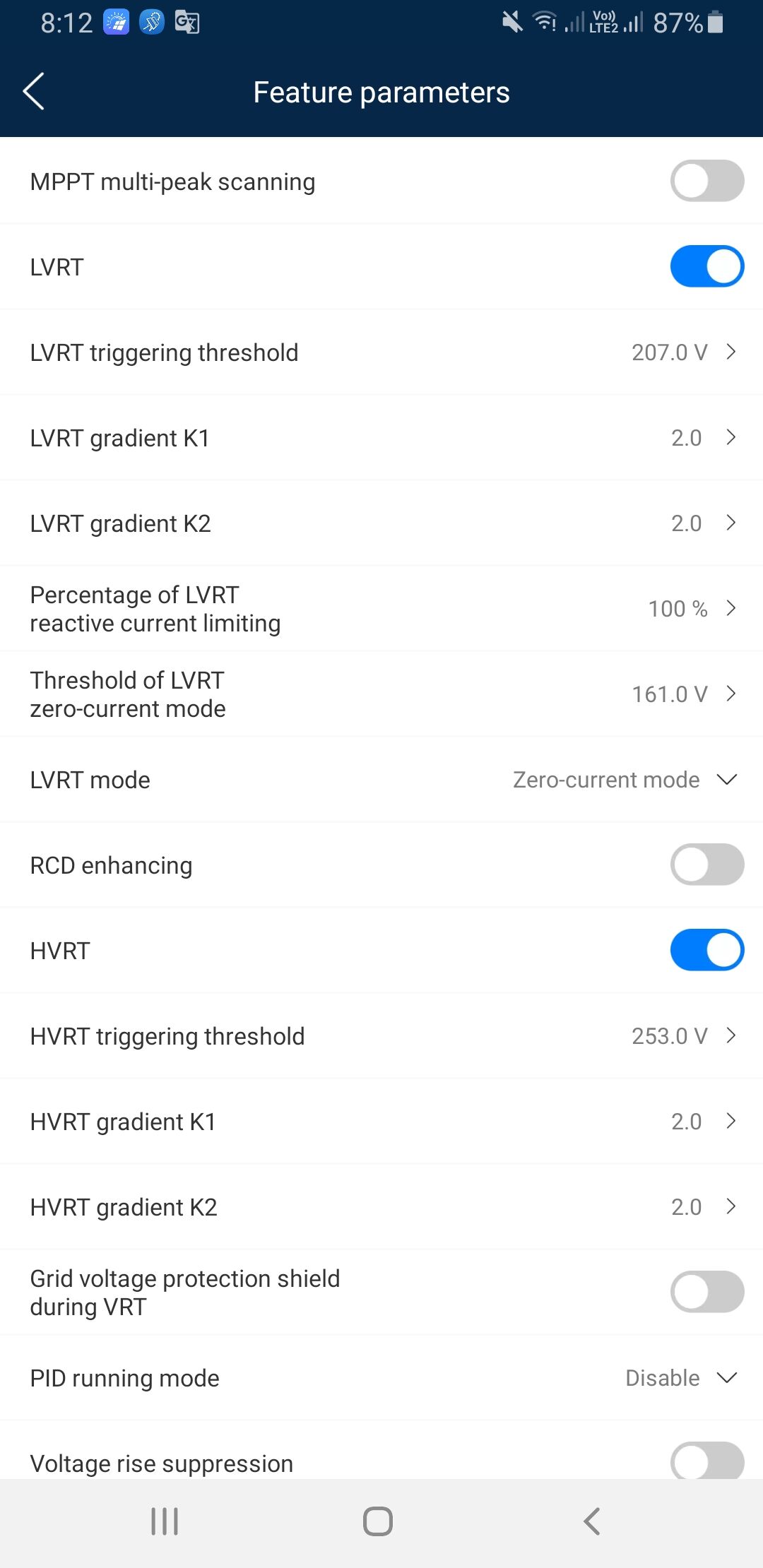
Task: Turn off the HVRT switch
Action: pos(706,950)
